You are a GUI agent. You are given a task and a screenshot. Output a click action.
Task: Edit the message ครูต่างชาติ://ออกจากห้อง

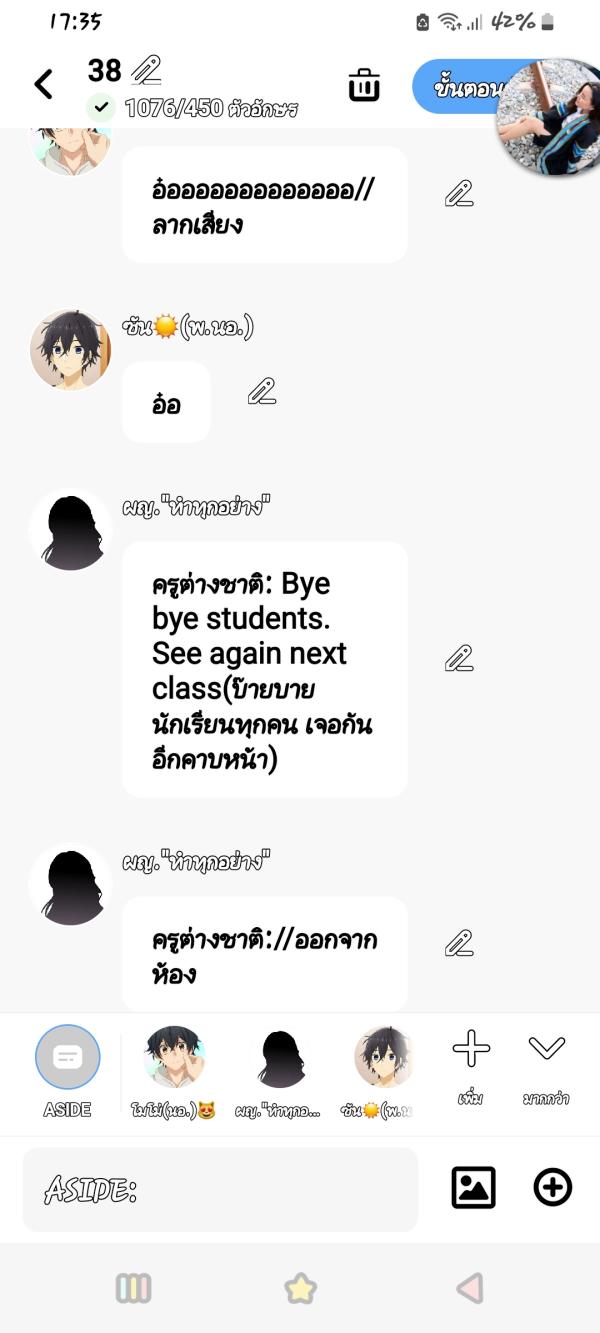tap(459, 943)
